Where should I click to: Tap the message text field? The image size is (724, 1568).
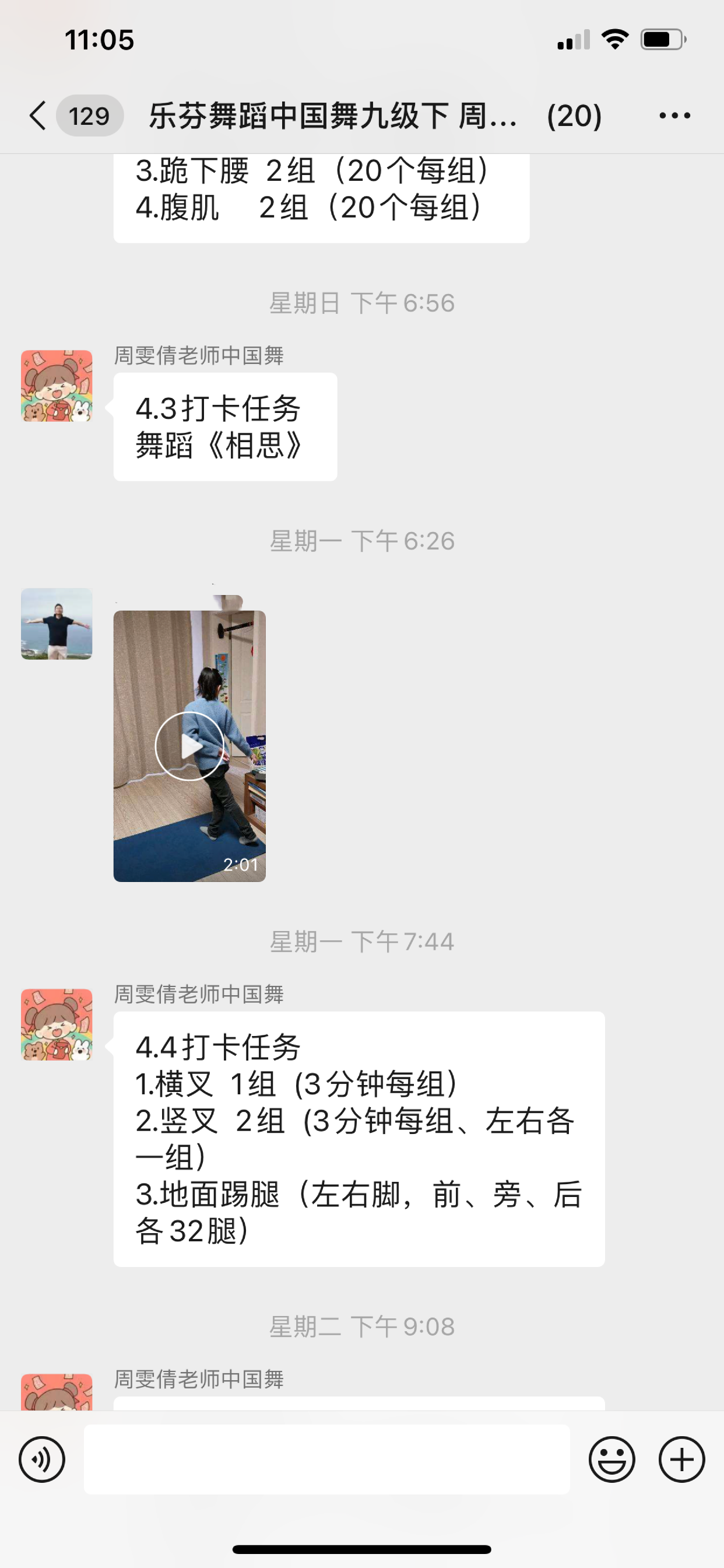[326, 1459]
